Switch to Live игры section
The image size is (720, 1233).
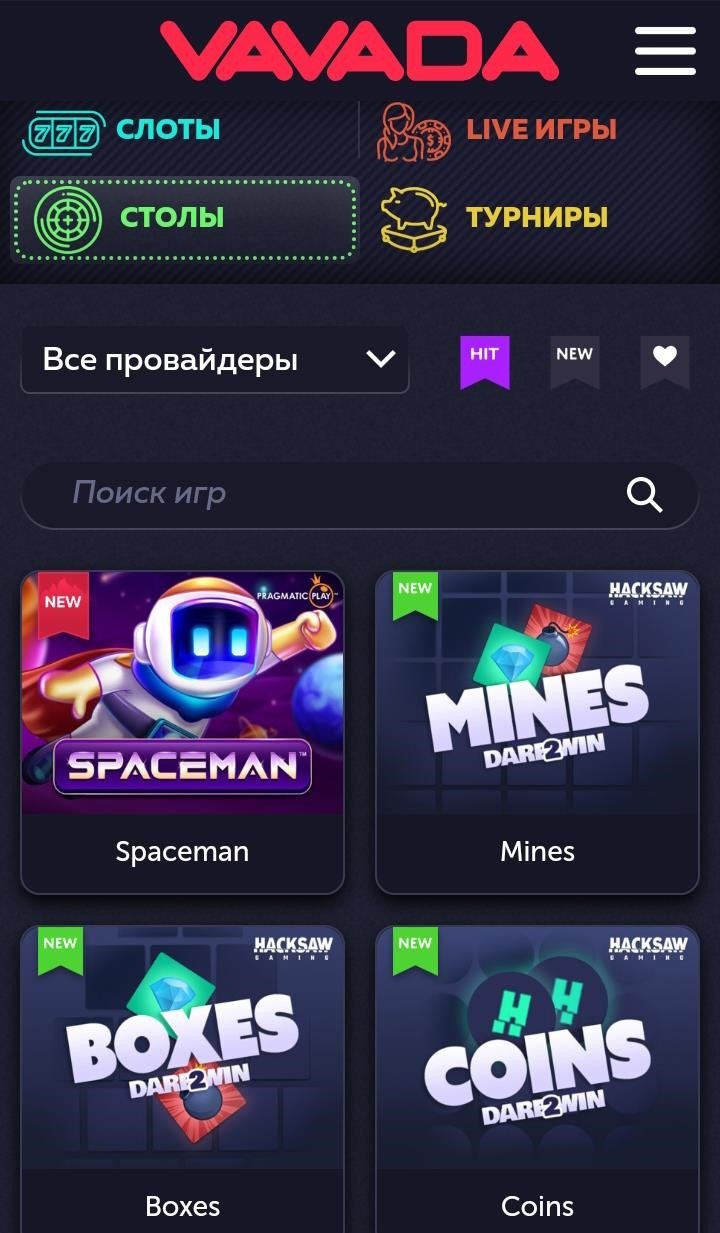click(497, 130)
